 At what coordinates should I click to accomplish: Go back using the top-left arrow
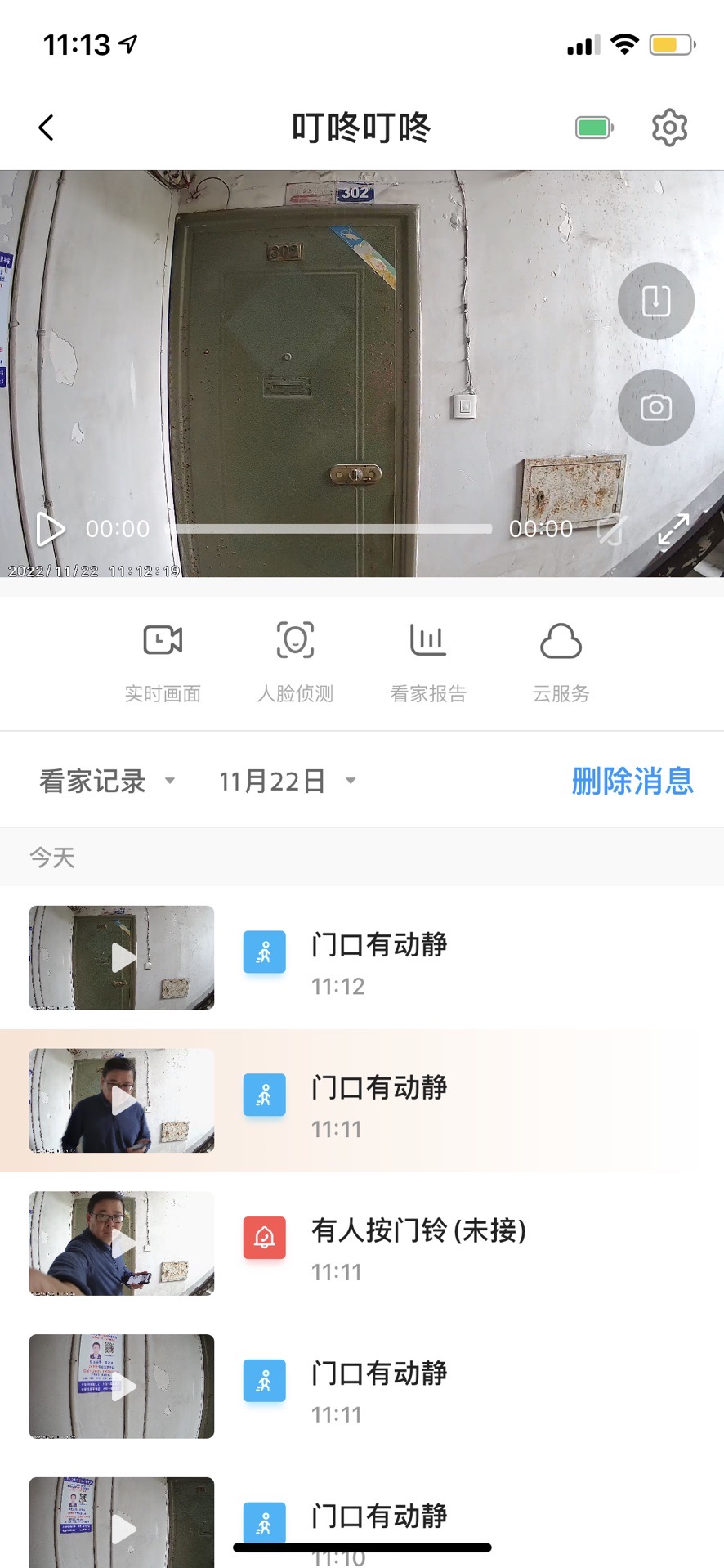47,128
